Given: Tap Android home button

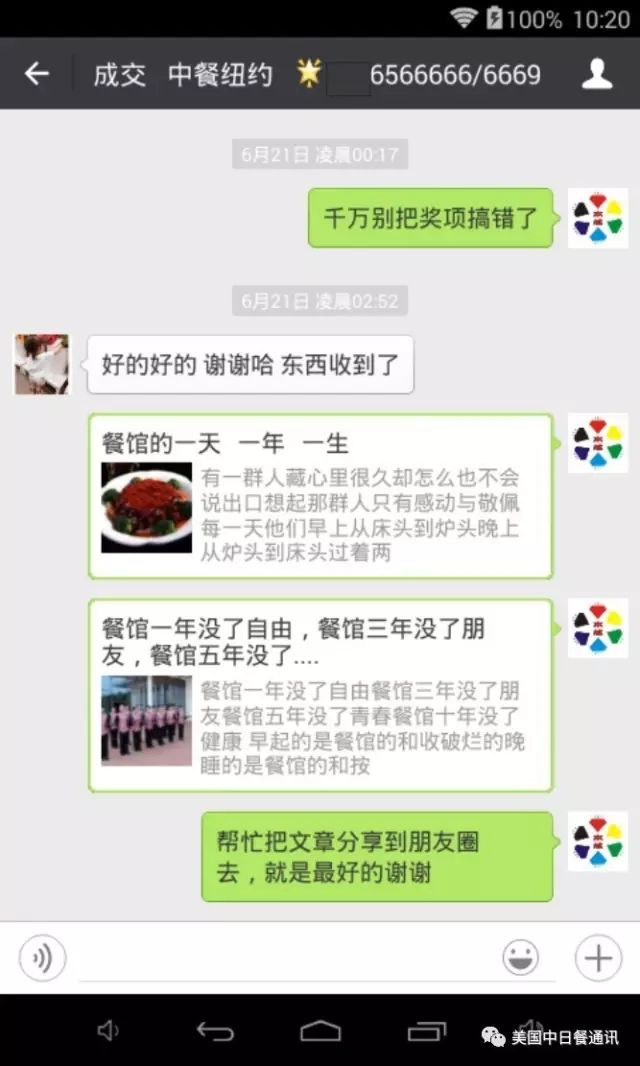Looking at the screenshot, I should (x=320, y=1031).
